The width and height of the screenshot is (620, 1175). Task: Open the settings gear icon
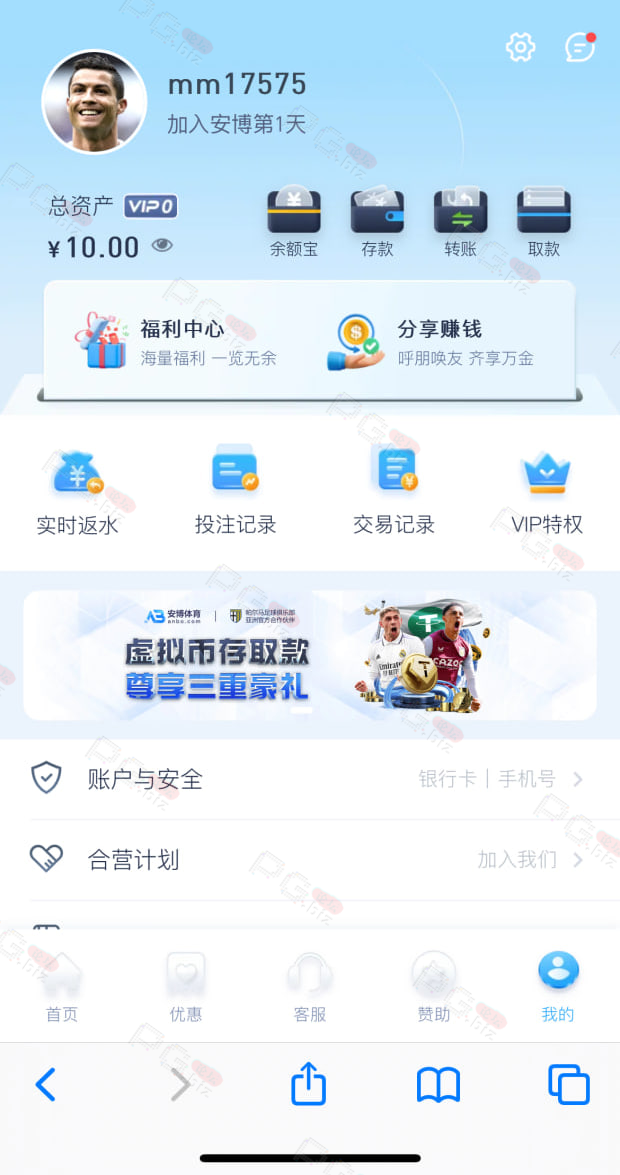click(520, 47)
